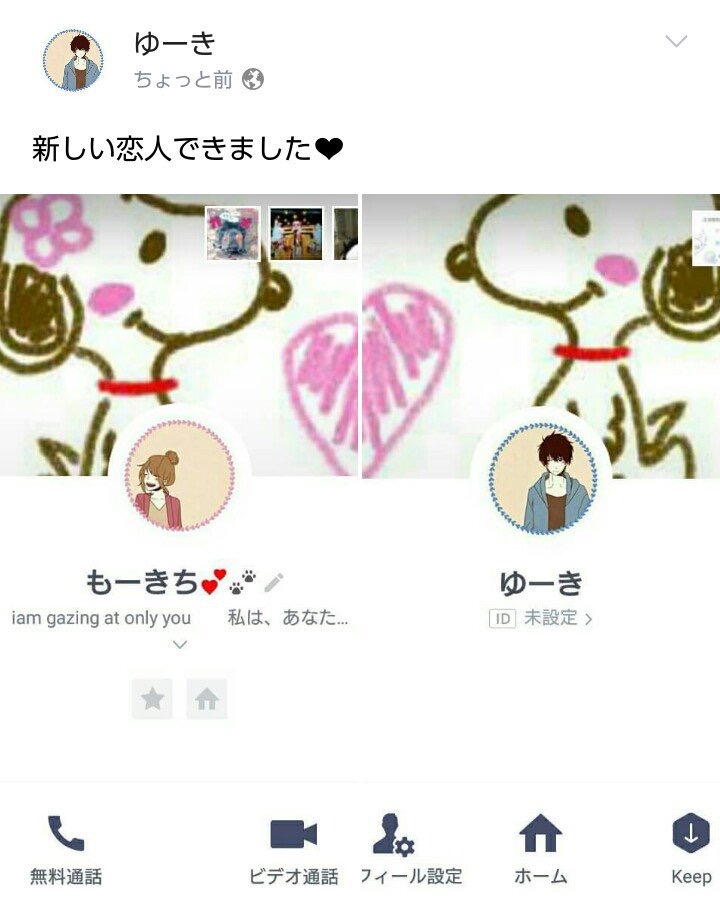Open the poster name ゆーき above the post
Image resolution: width=720 pixels, height=918 pixels.
pos(175,43)
